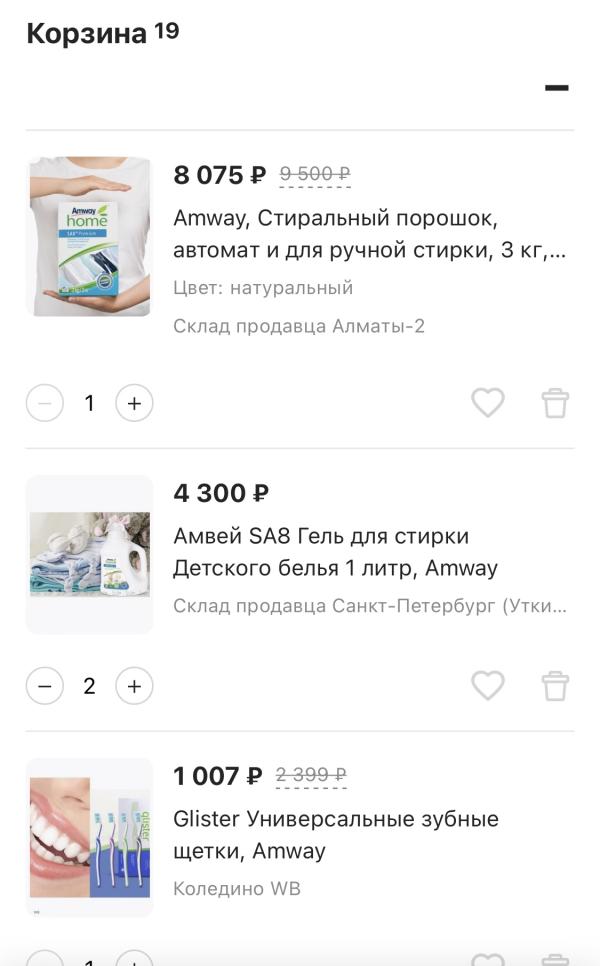Decrease quantity of Amway laundry powder
This screenshot has width=600, height=966.
click(x=45, y=404)
